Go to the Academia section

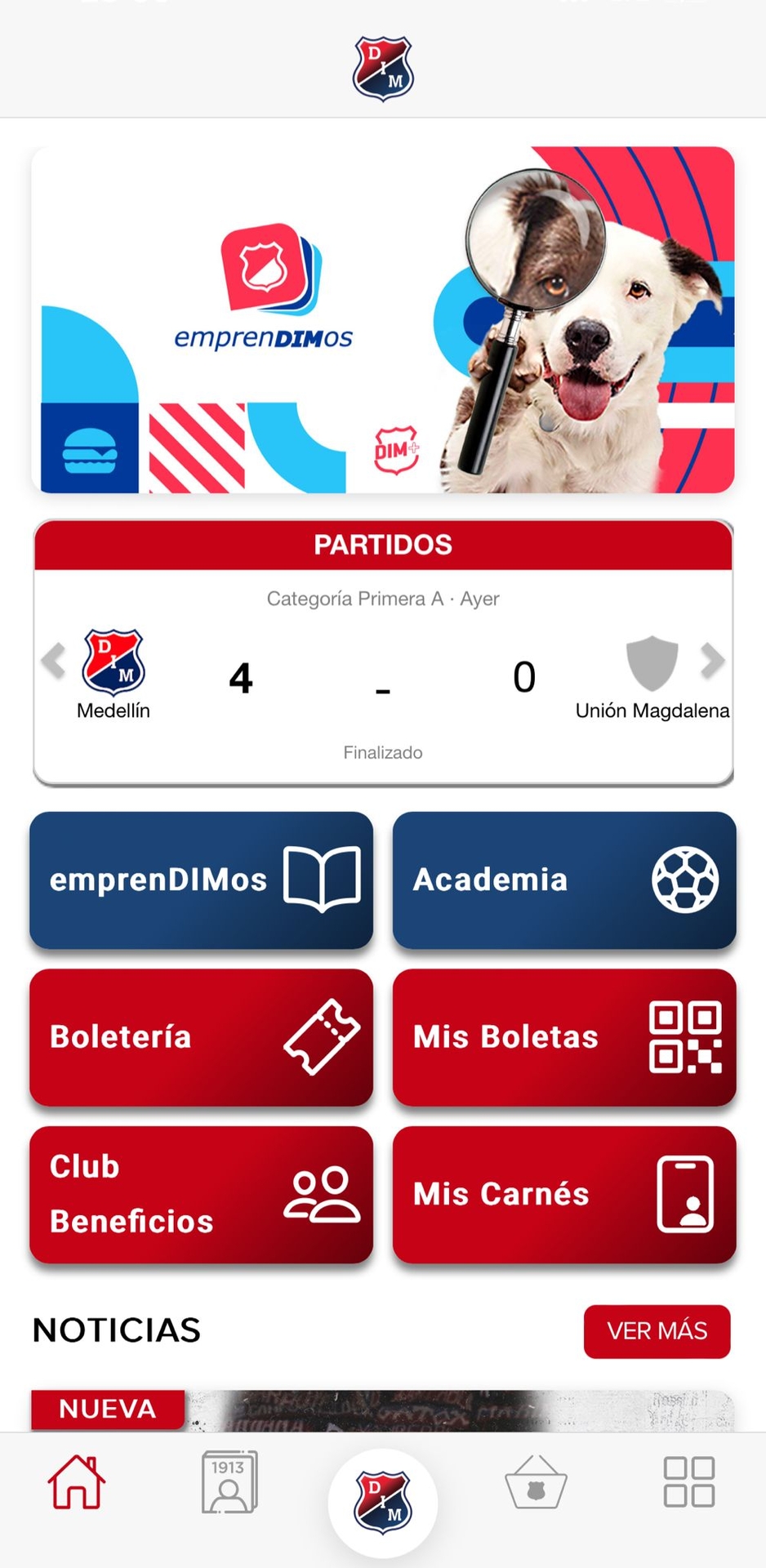tap(564, 880)
